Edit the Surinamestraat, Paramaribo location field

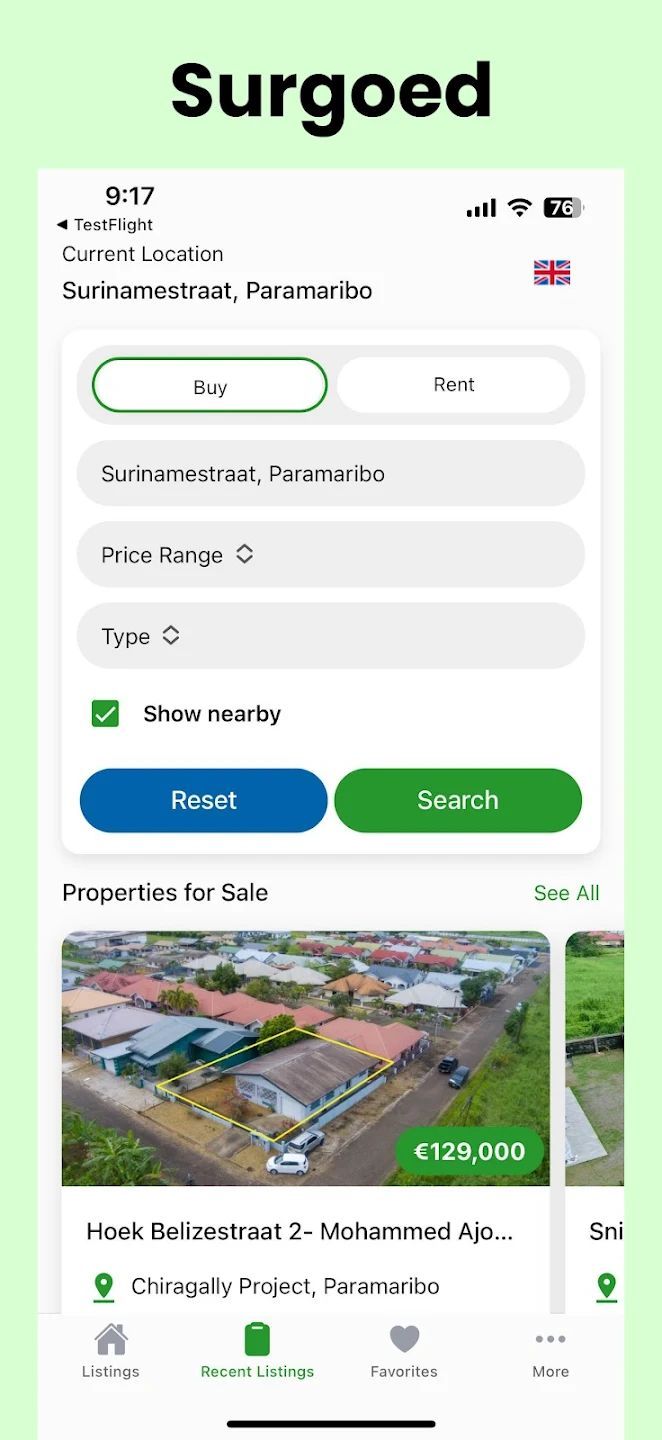331,473
